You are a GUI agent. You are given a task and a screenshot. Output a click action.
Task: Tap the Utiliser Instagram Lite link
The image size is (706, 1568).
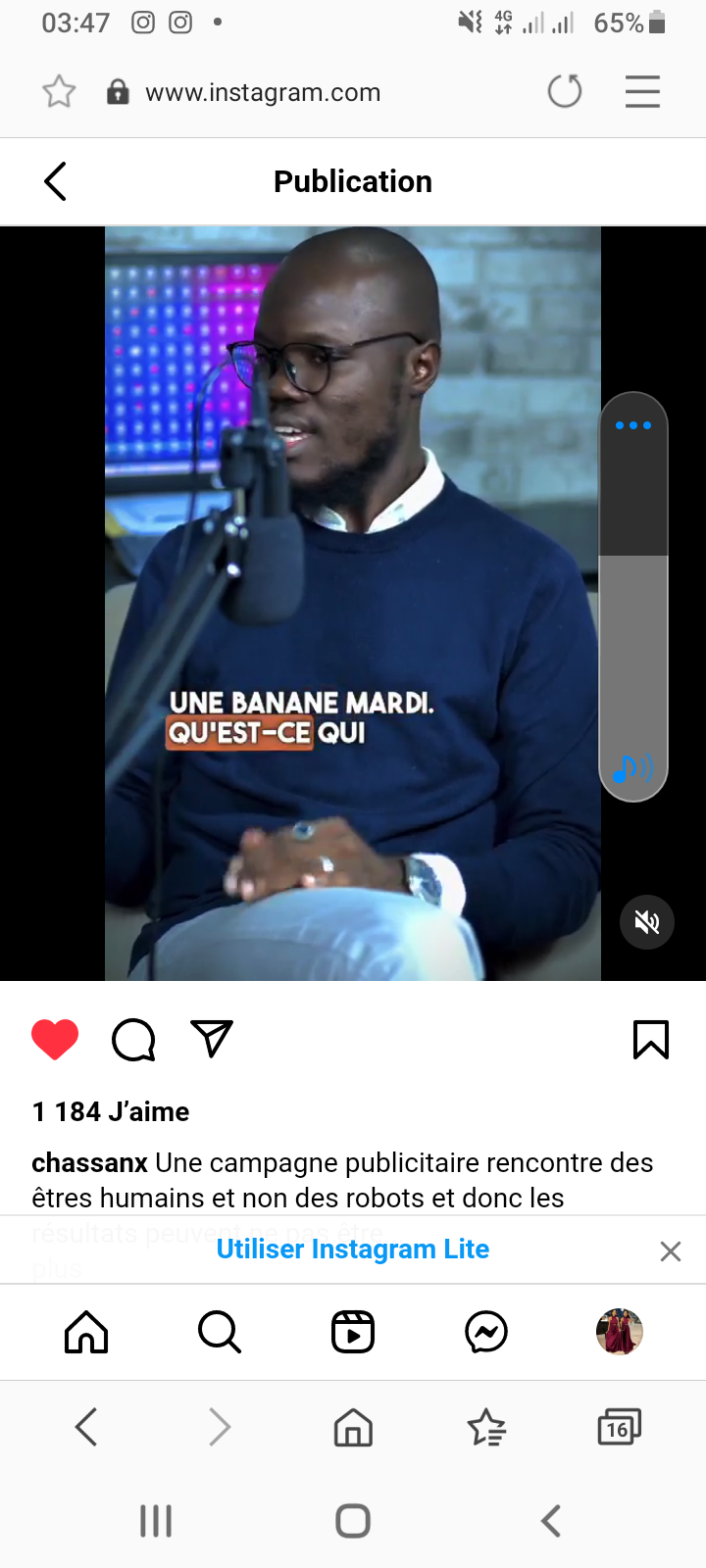point(352,1249)
